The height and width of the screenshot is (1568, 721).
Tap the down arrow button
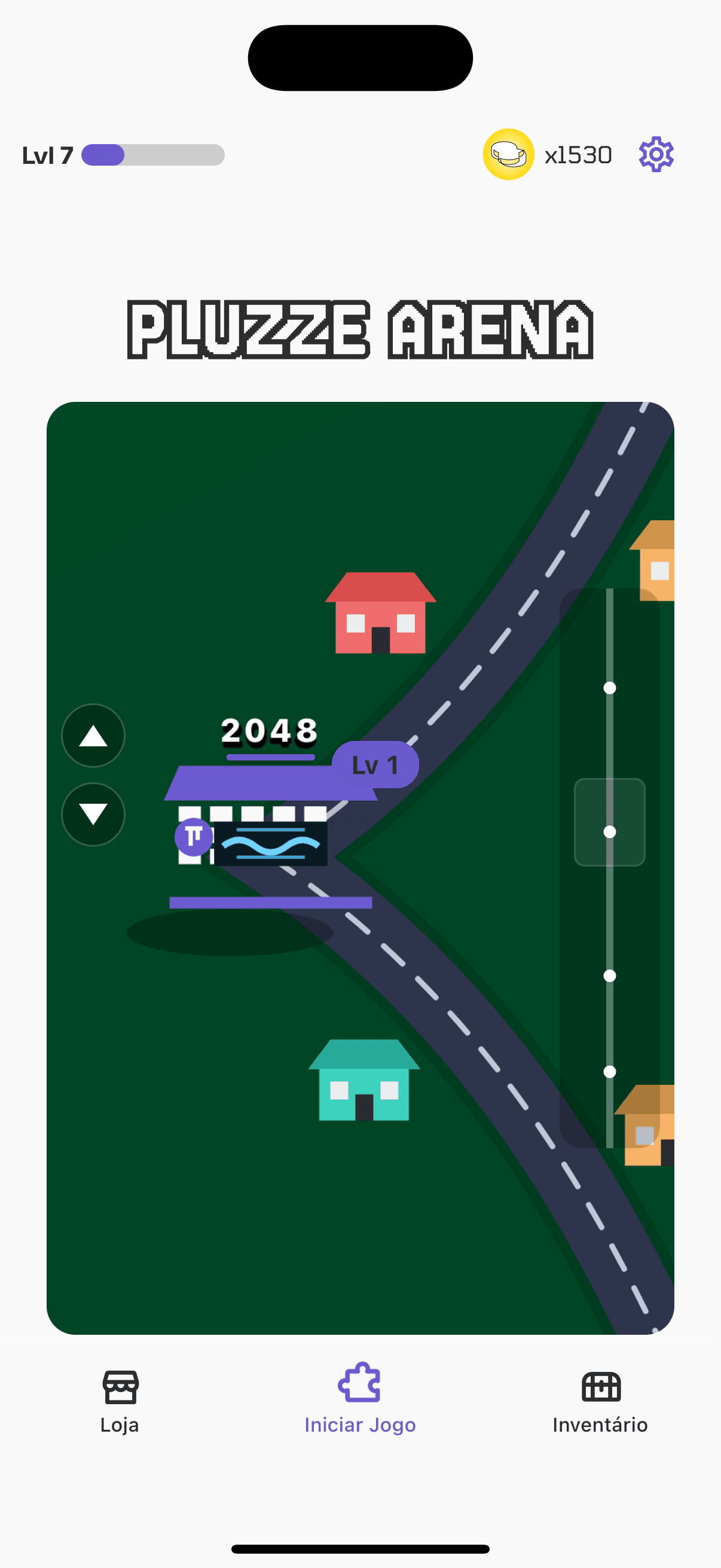point(93,814)
